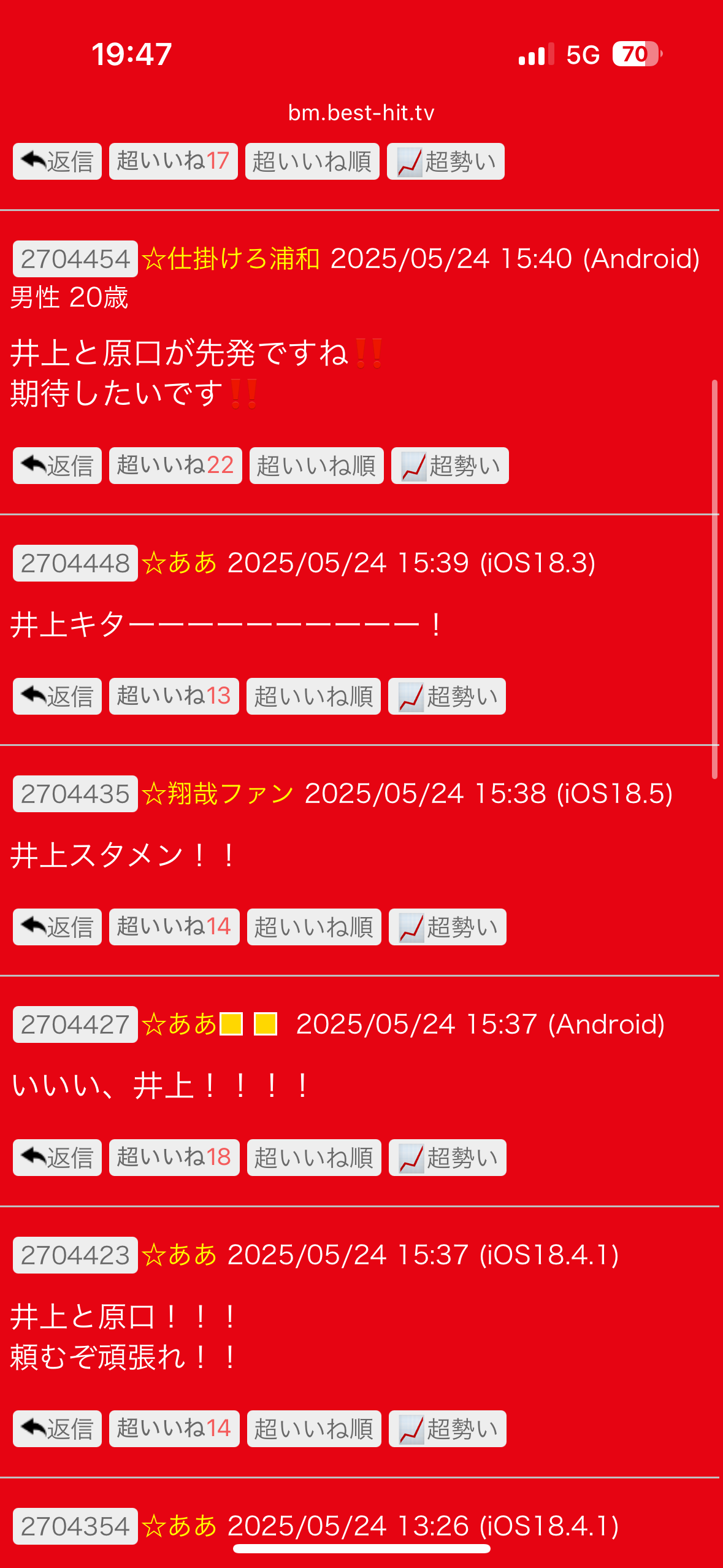This screenshot has height=1568, width=723.
Task: Tap 超勢い under post 2704448
Action: [447, 696]
